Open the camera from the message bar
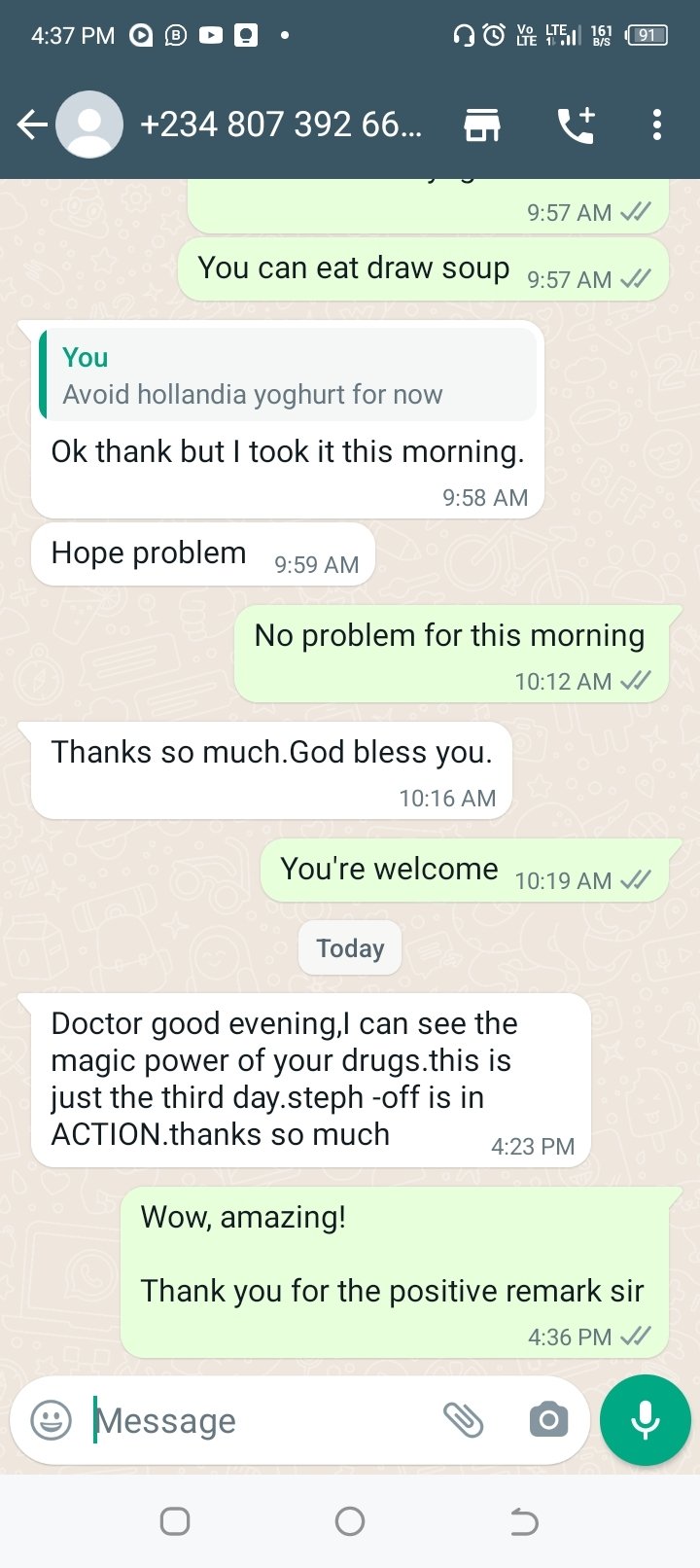Image resolution: width=700 pixels, height=1568 pixels. (x=549, y=1420)
